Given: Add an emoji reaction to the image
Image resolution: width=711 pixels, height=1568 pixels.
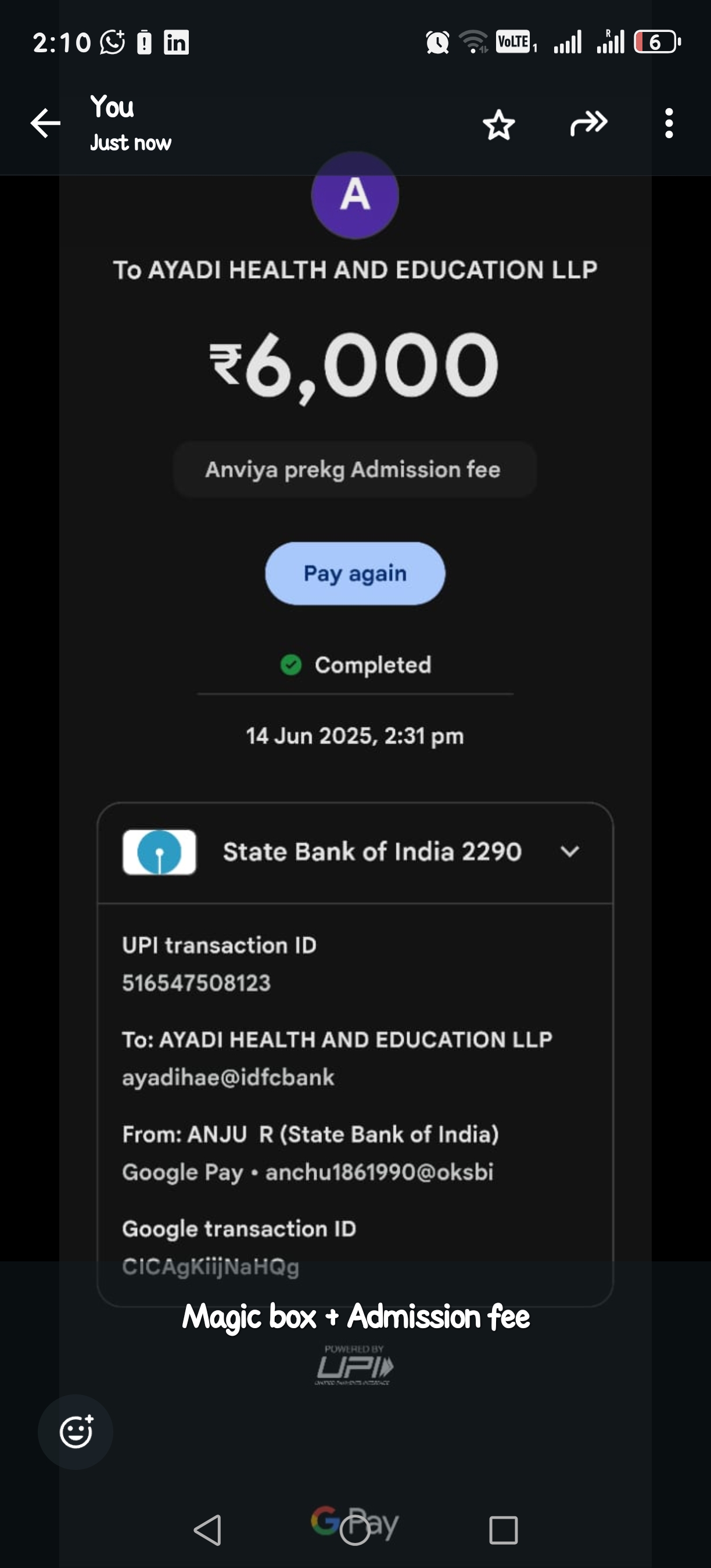Looking at the screenshot, I should 76,1431.
